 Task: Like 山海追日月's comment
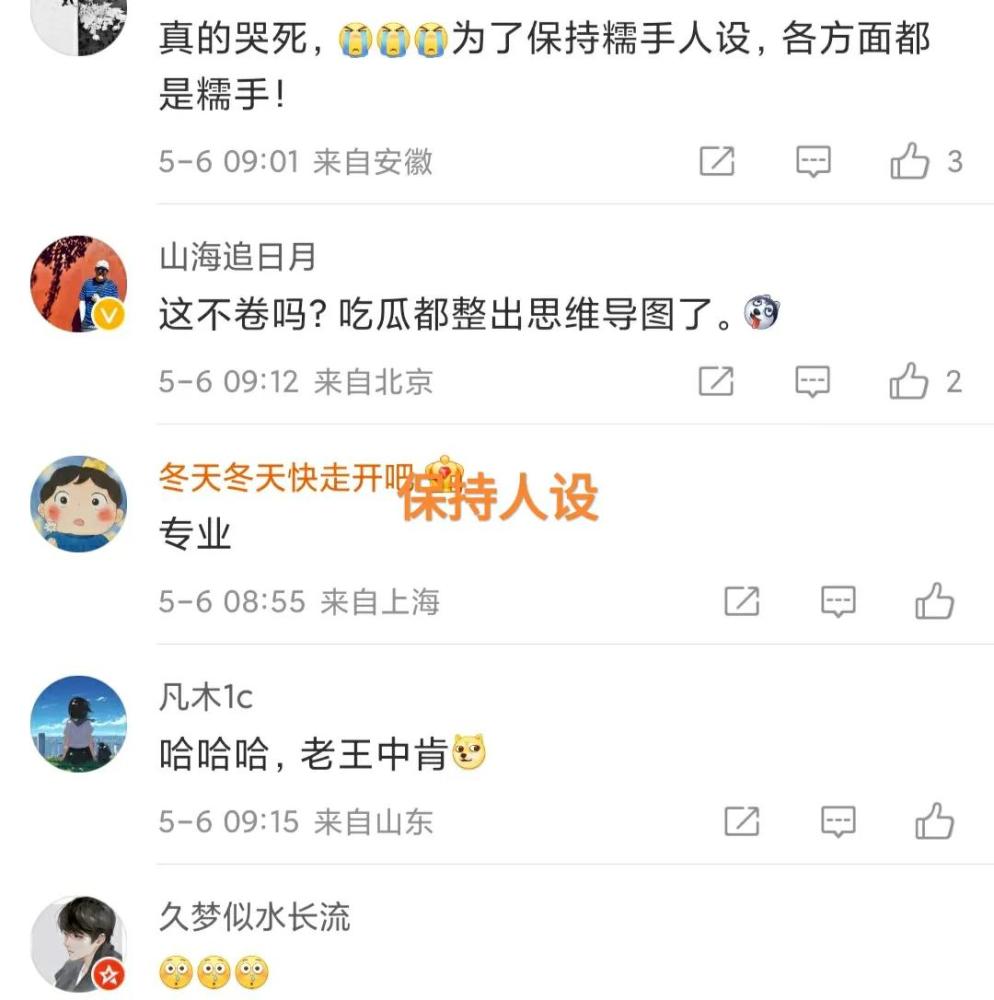click(x=910, y=381)
